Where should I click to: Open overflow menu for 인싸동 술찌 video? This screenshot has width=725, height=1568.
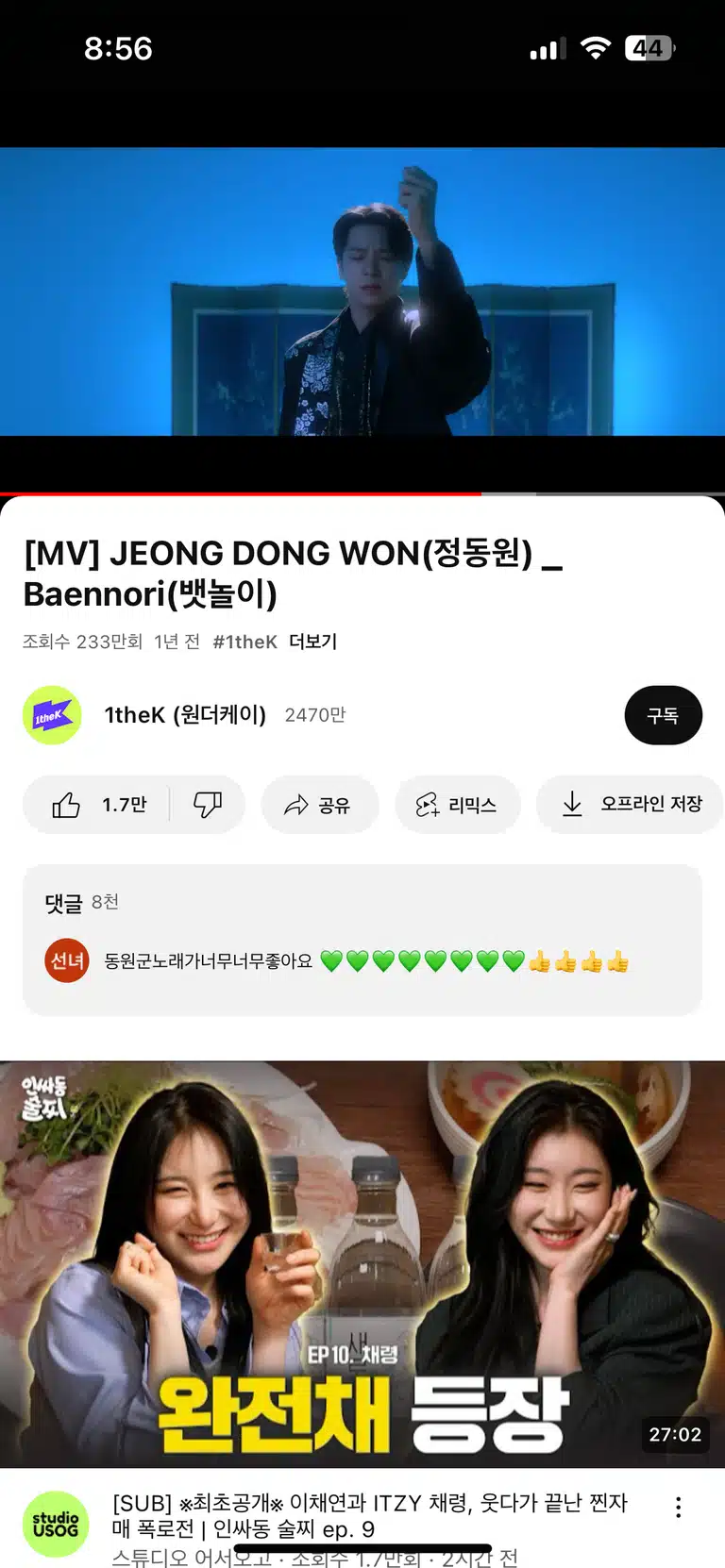pyautogui.click(x=678, y=1507)
